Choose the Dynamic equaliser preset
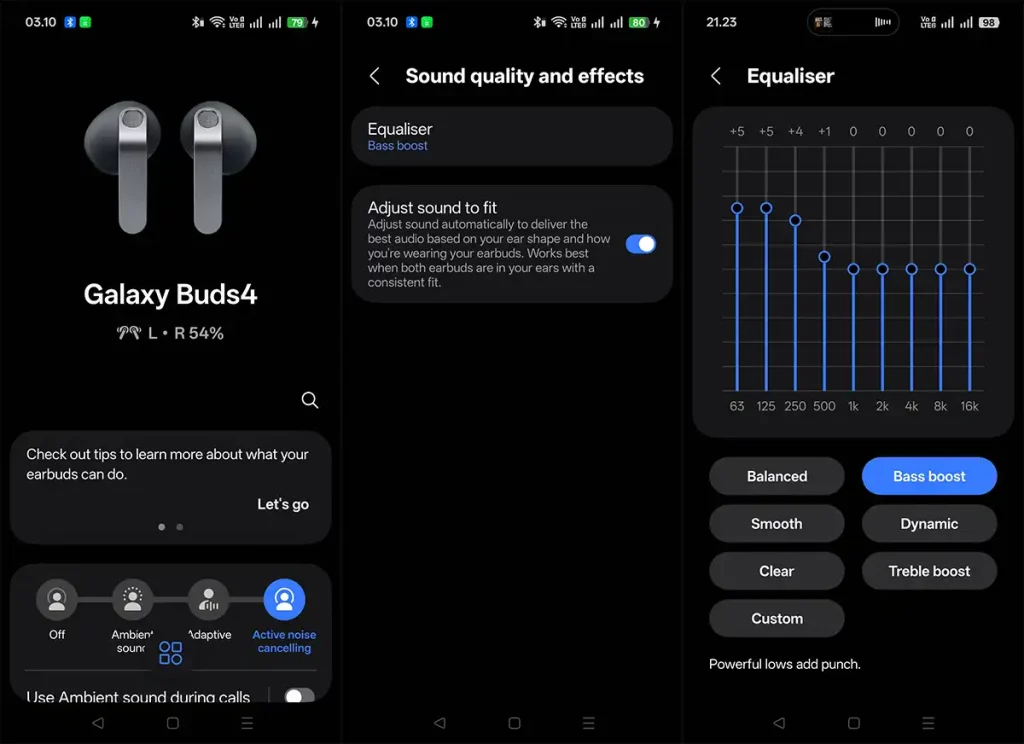 pyautogui.click(x=929, y=524)
